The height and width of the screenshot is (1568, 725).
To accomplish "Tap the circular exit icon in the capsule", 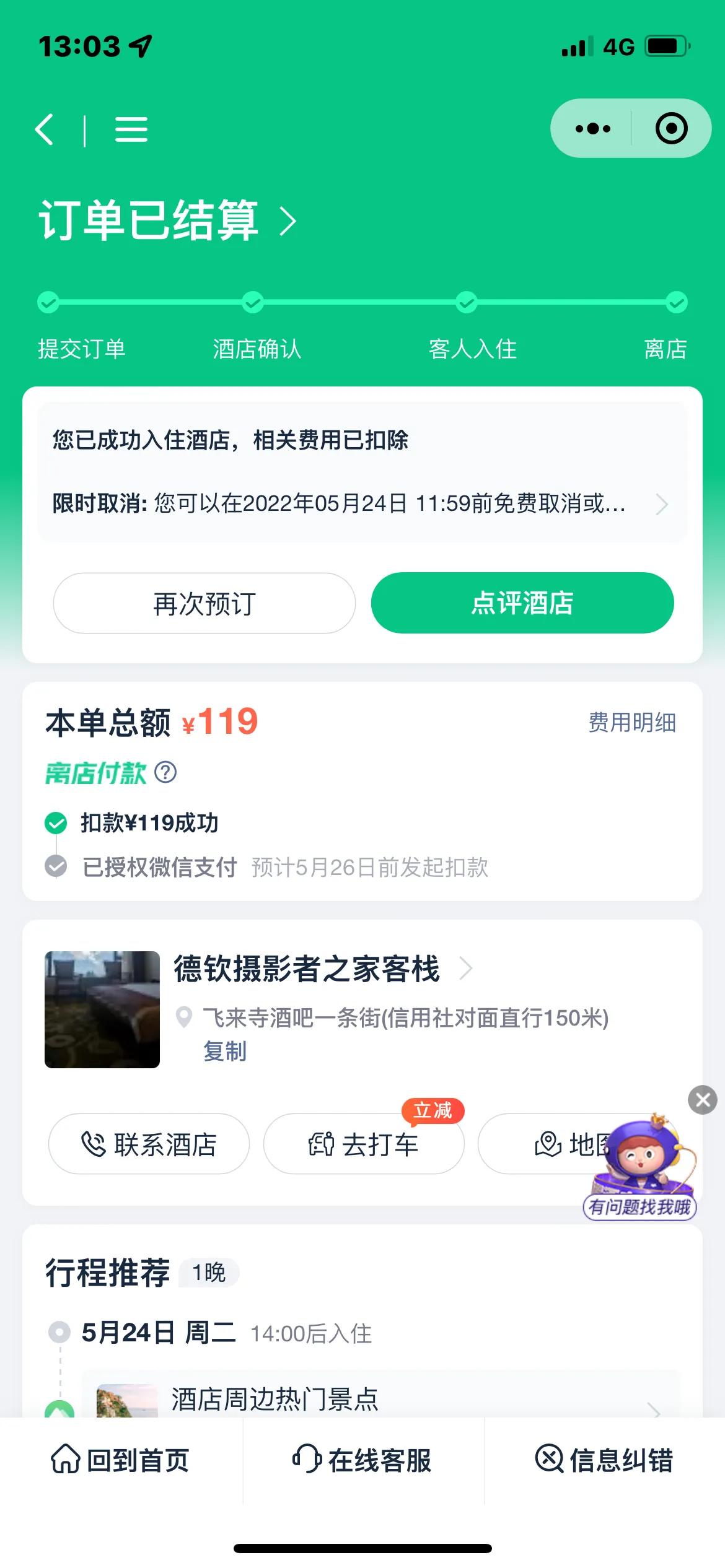I will point(671,128).
